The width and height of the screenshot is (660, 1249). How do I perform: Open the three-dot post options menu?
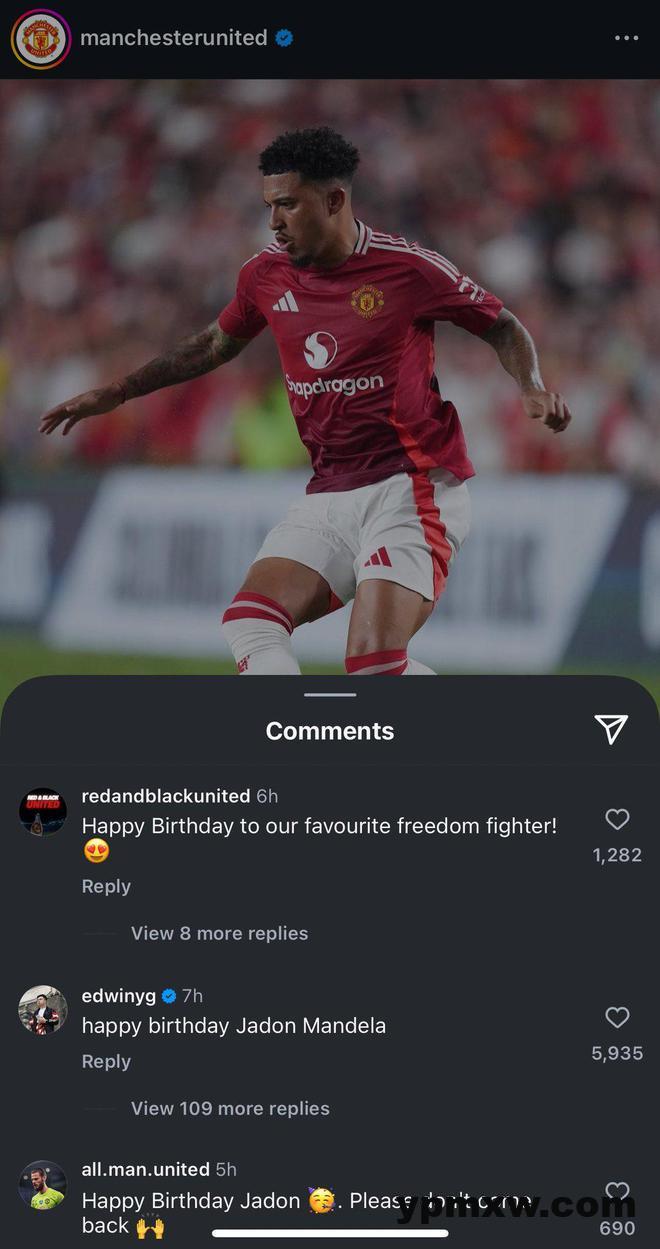pyautogui.click(x=626, y=38)
